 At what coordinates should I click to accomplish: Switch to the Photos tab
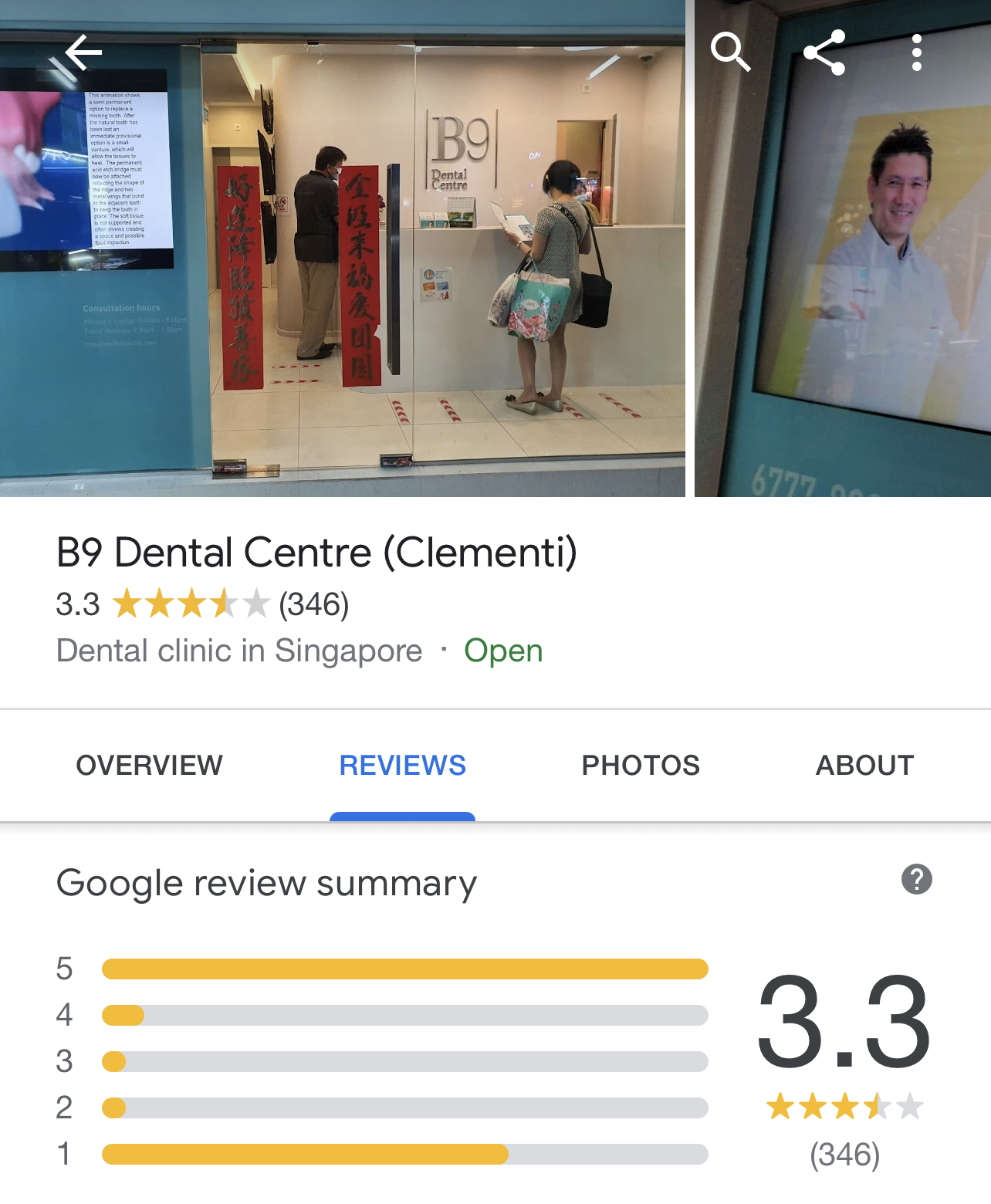(x=640, y=765)
